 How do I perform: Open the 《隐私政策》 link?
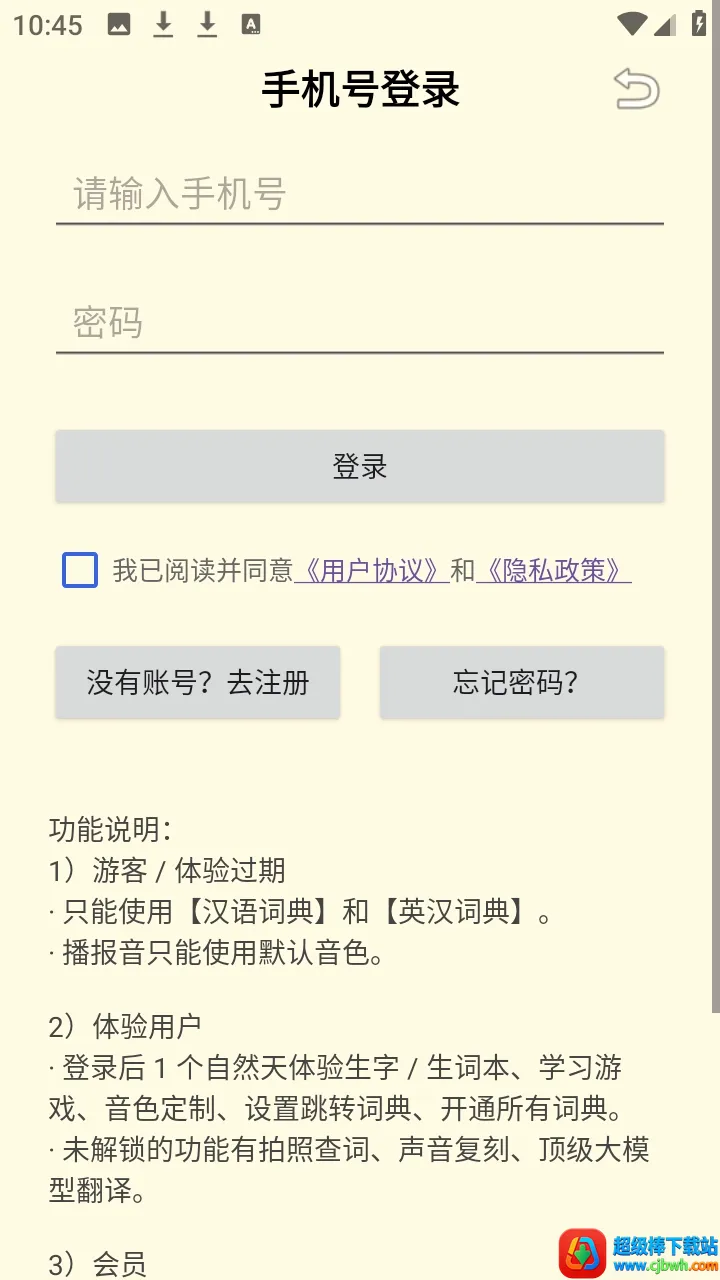pos(554,571)
